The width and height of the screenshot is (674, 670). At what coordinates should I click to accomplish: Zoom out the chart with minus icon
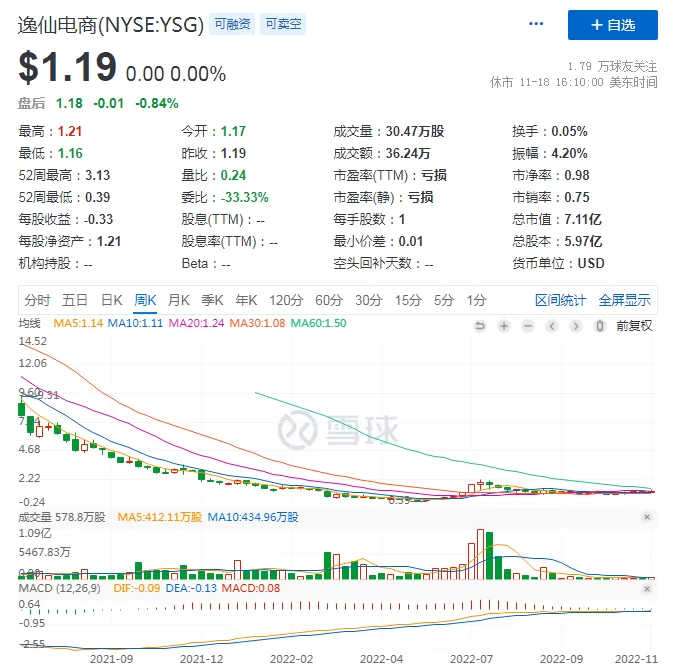click(x=528, y=326)
